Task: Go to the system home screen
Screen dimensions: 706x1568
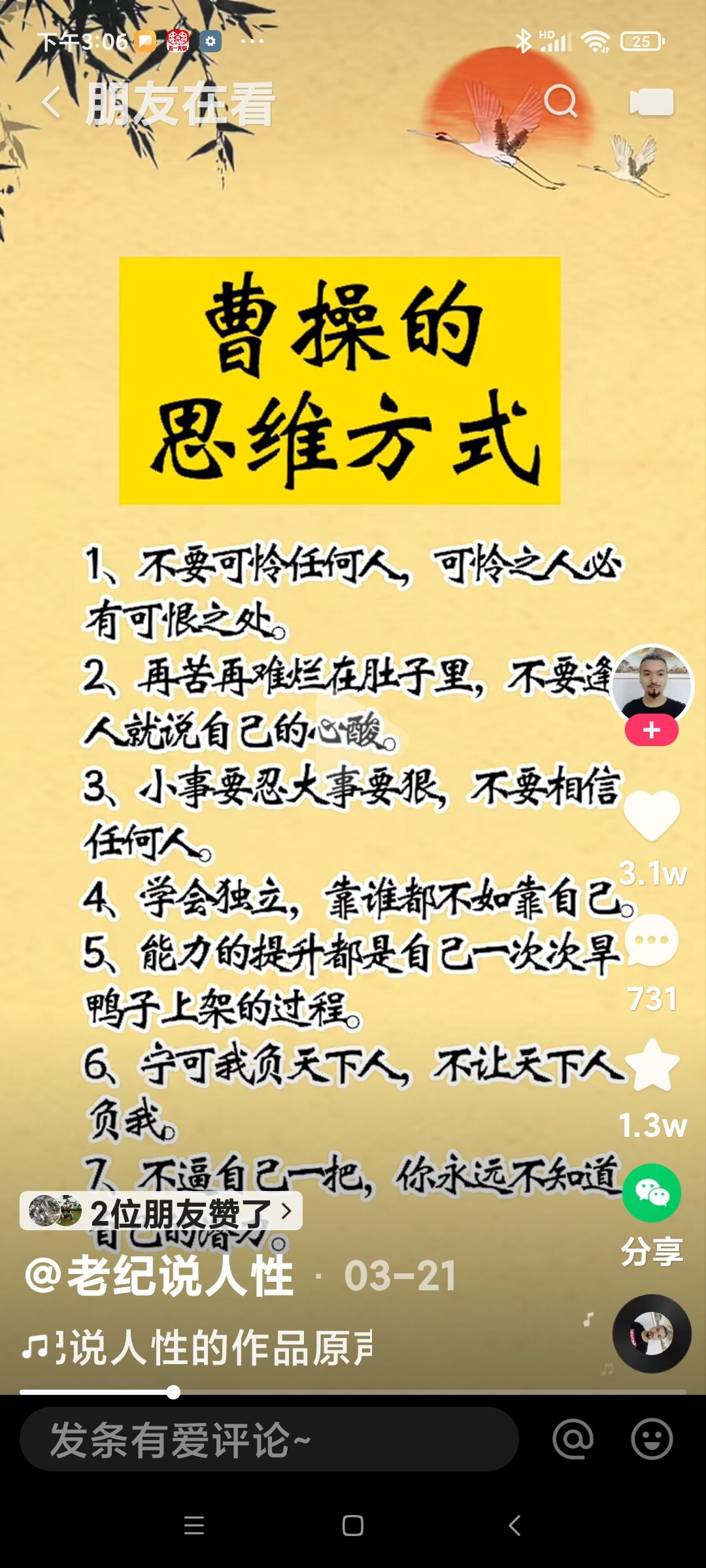Action: (x=353, y=1526)
